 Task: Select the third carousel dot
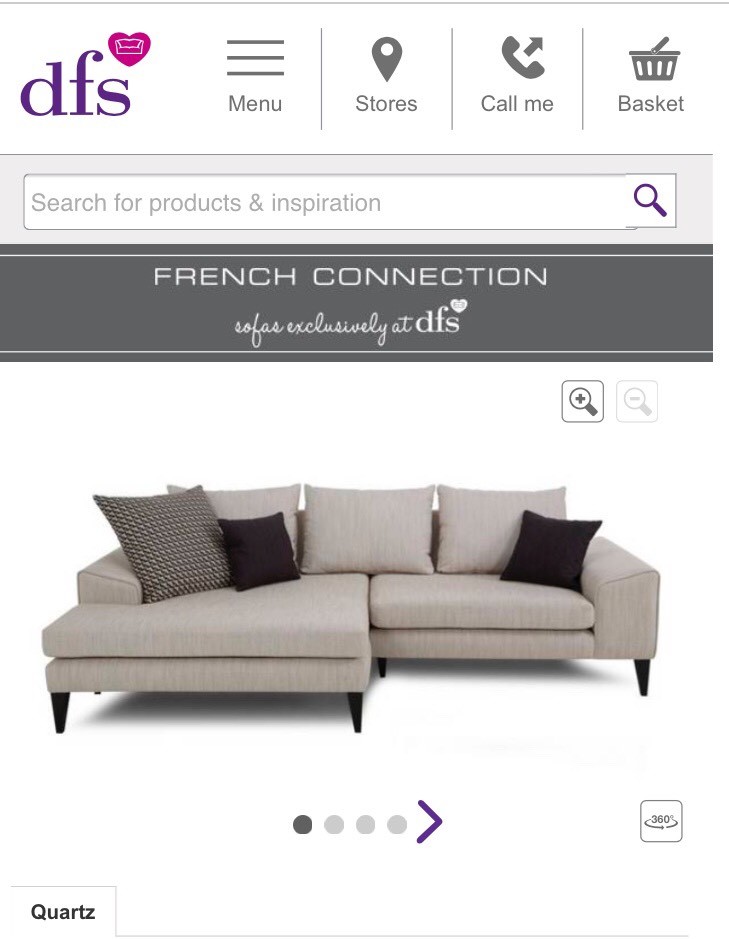click(366, 824)
